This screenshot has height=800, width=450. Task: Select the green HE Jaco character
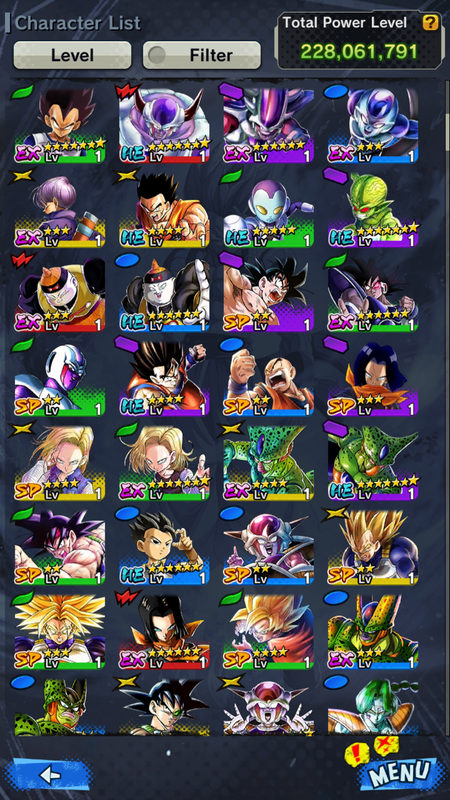click(x=268, y=210)
